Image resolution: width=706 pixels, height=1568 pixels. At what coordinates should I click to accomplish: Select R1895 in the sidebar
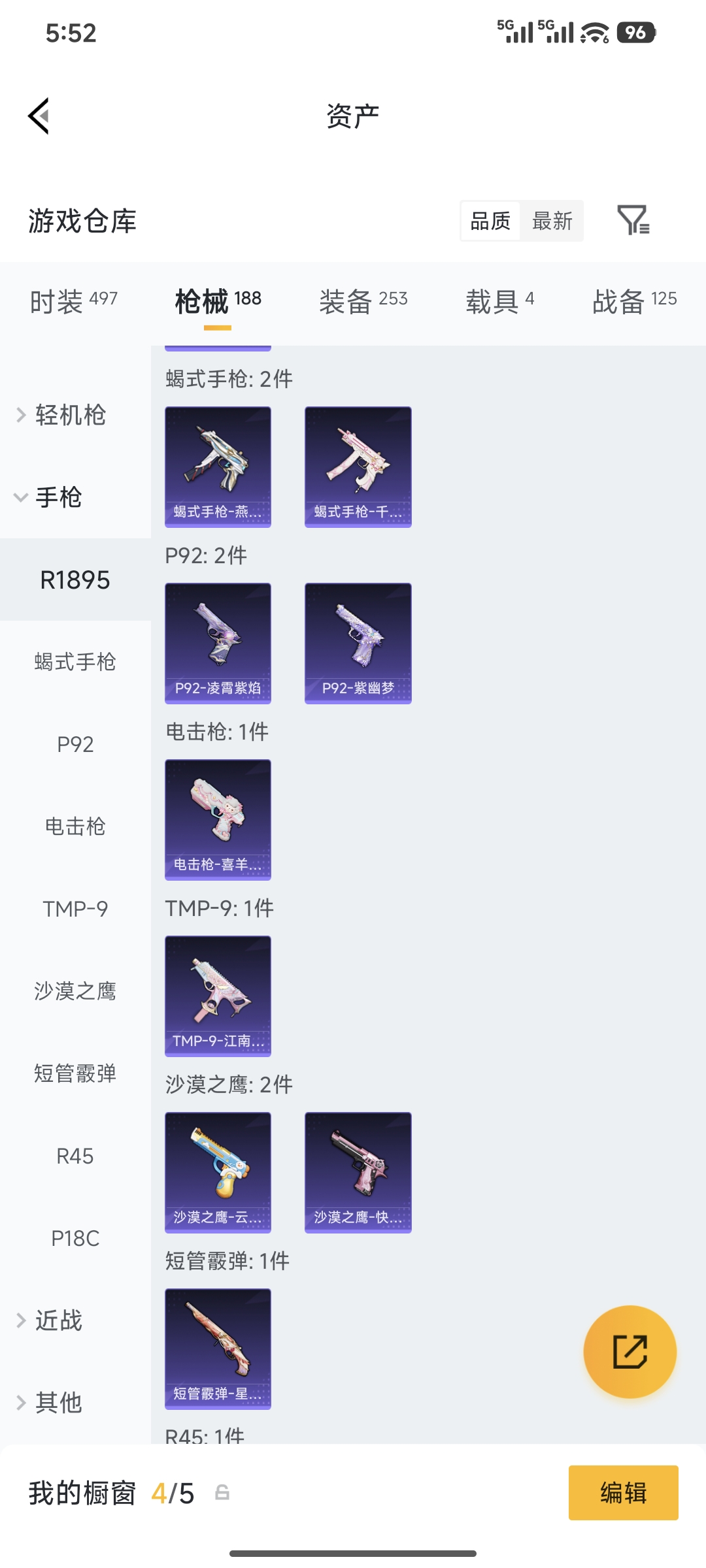[x=75, y=580]
